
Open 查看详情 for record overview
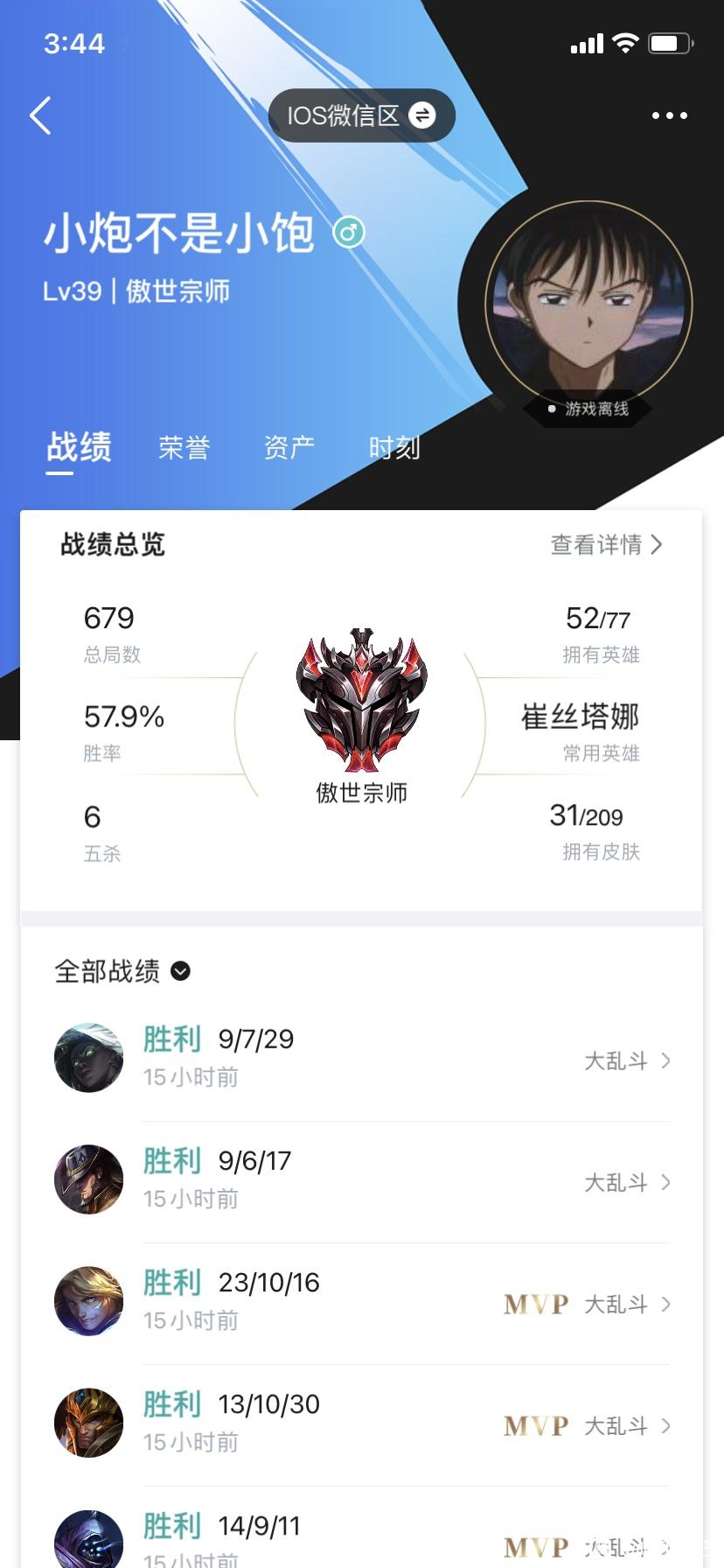606,544
